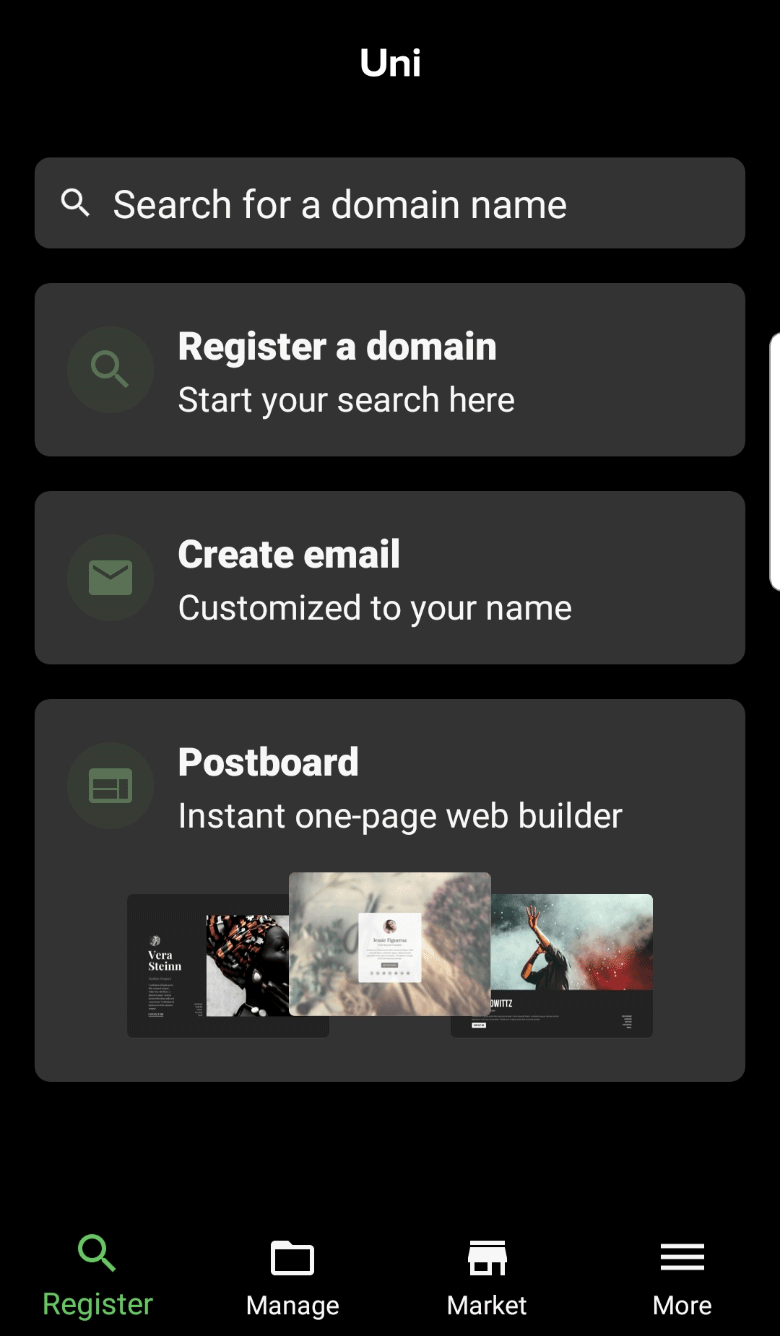
Task: Open the More menu tab
Action: [682, 1277]
